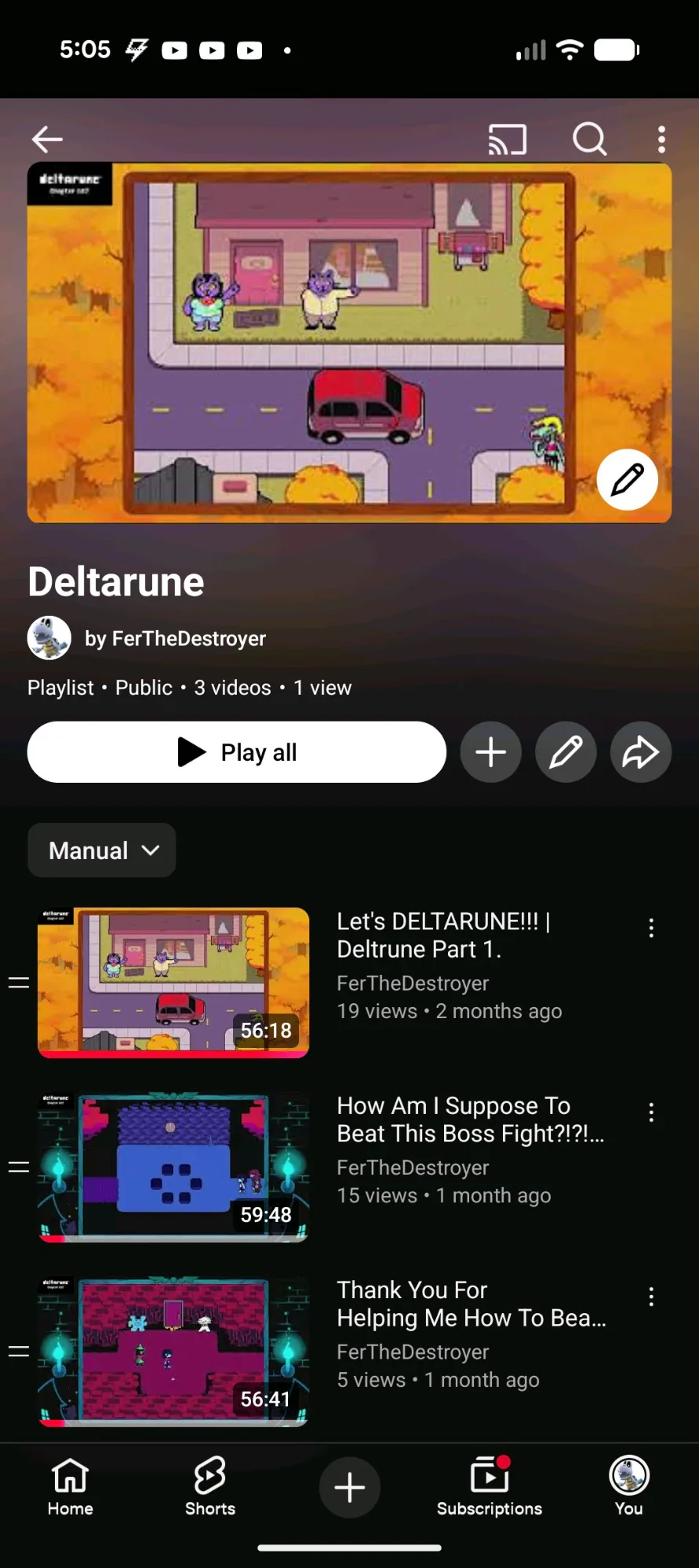Start the playlist with Play all

(x=237, y=752)
